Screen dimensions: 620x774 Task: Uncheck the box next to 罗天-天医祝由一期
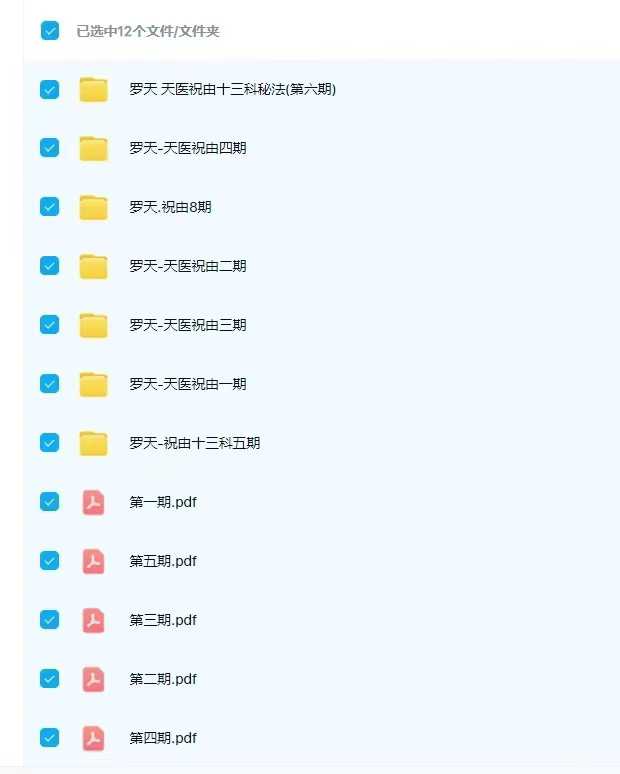click(x=50, y=384)
